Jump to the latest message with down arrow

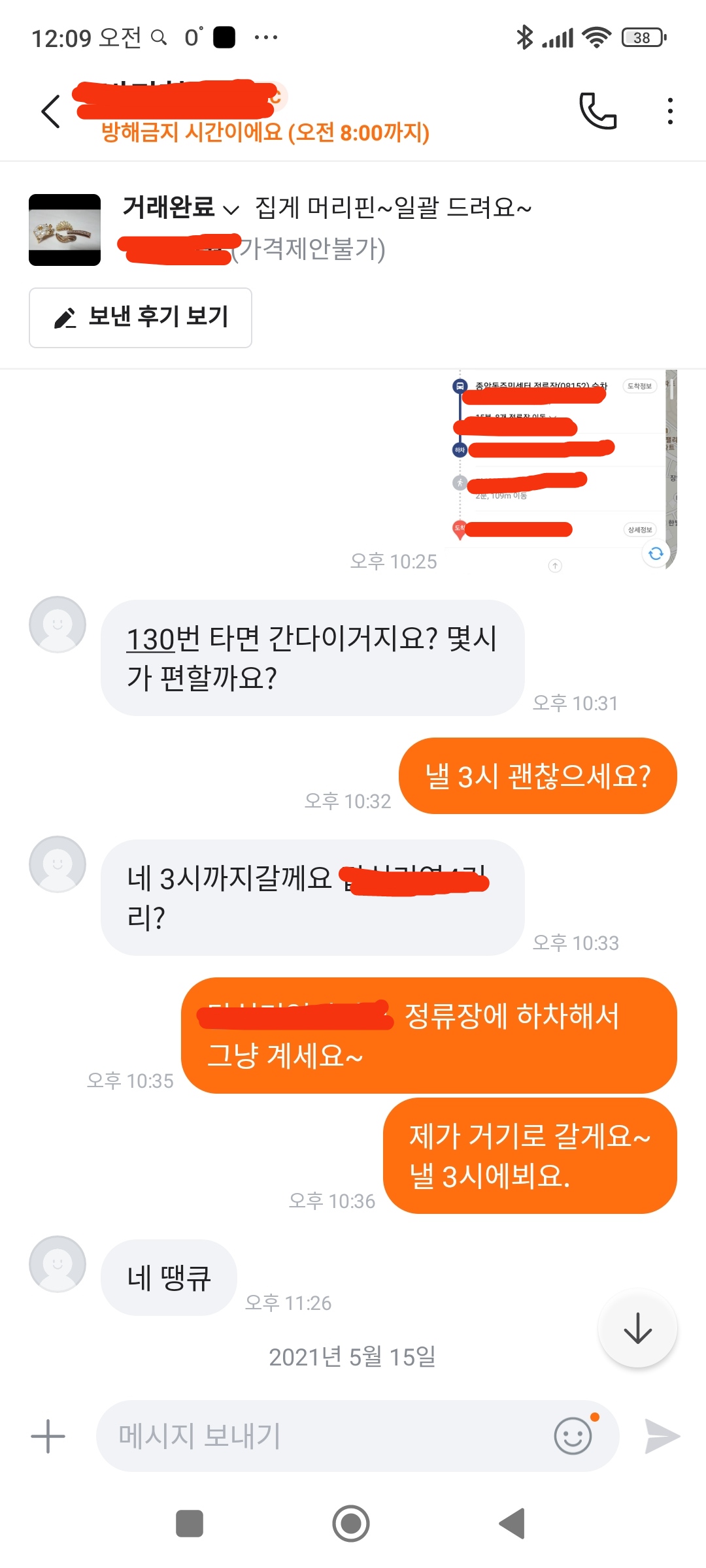coord(637,1328)
